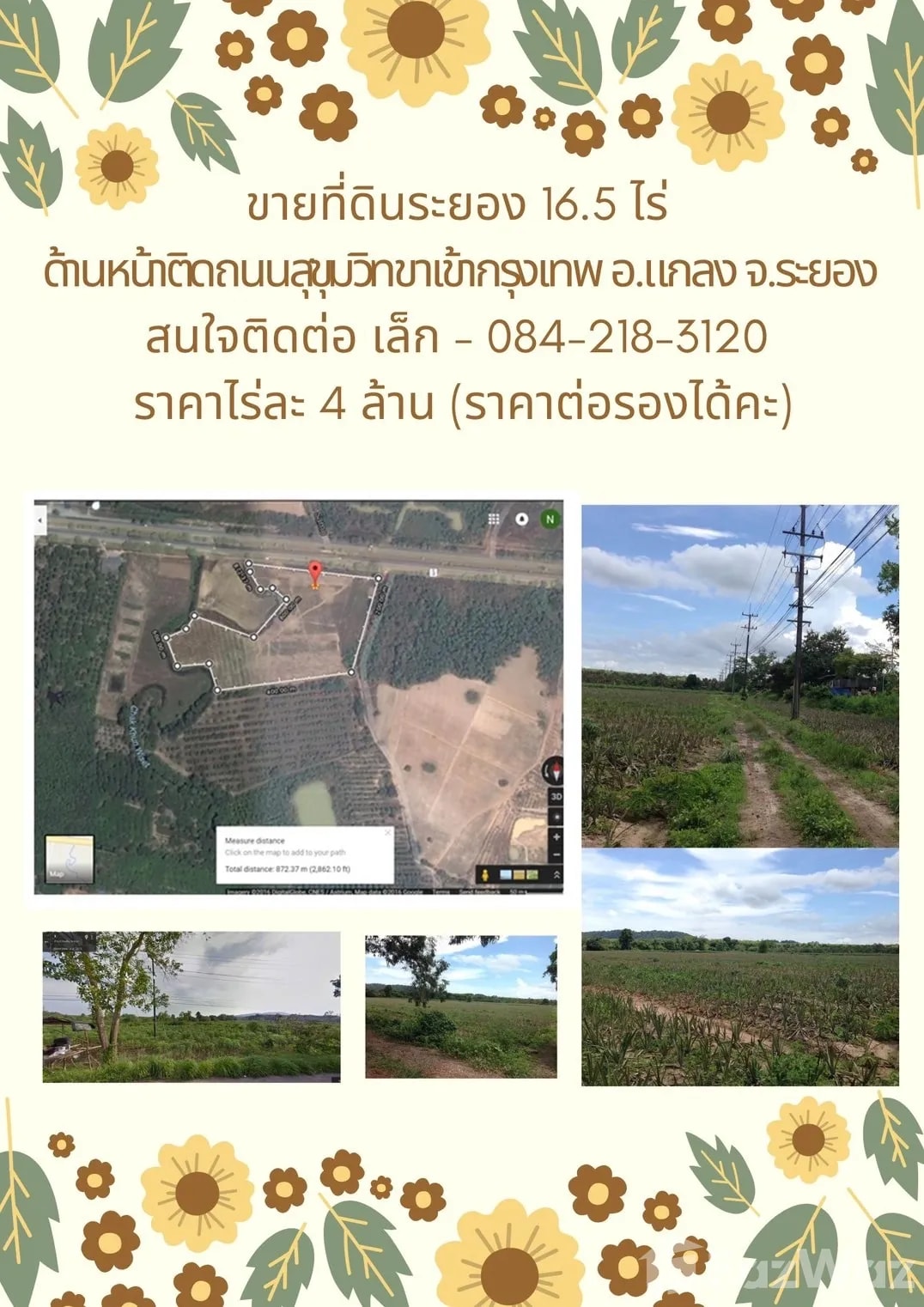Click the 50 m scale bar
The width and height of the screenshot is (924, 1307).
515,893
